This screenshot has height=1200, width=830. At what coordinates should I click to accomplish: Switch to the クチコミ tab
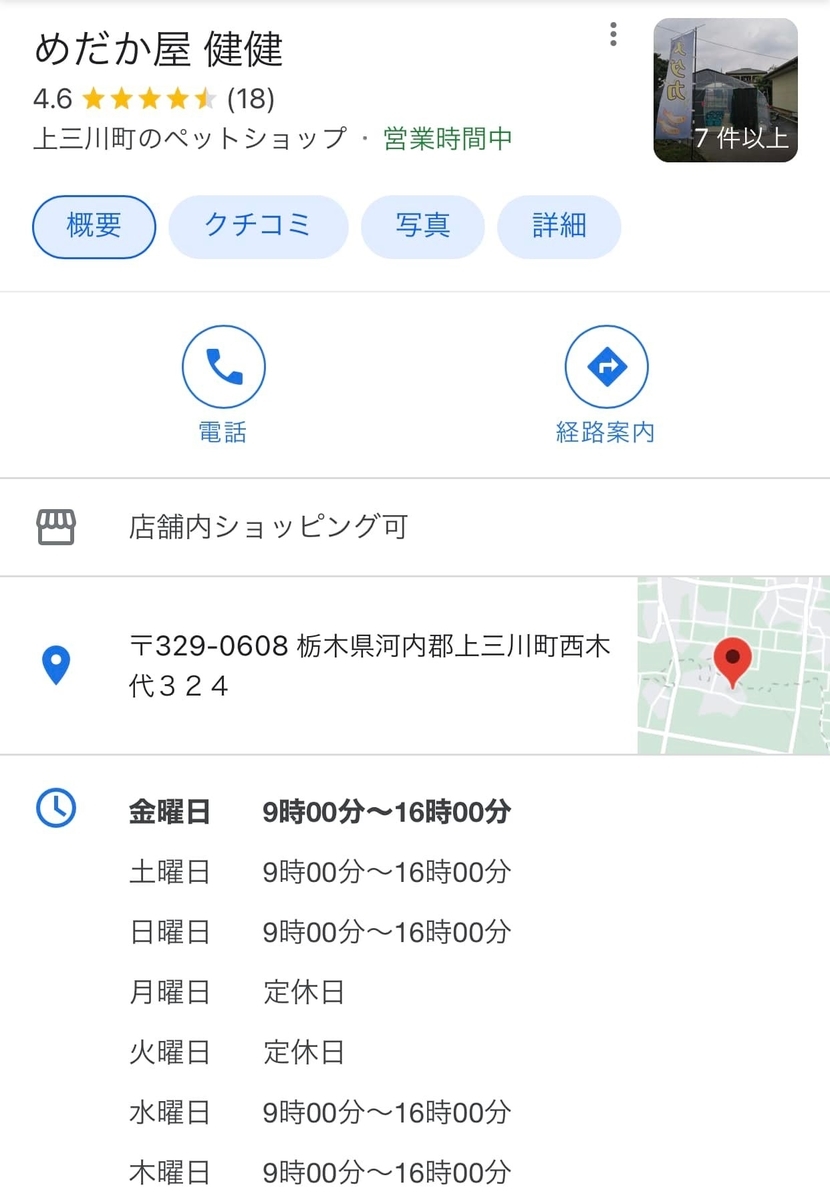[x=258, y=227]
